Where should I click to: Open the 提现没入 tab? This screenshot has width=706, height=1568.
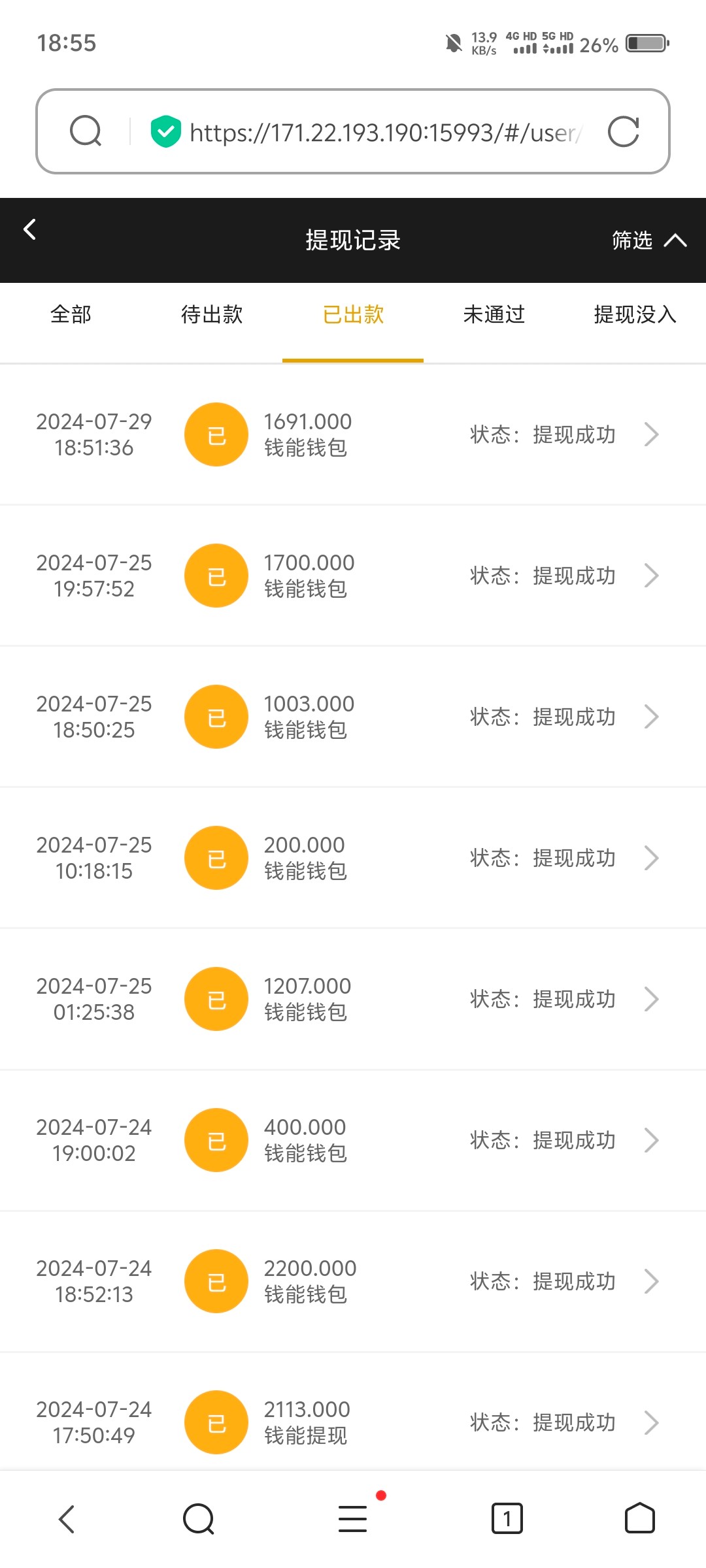click(635, 315)
